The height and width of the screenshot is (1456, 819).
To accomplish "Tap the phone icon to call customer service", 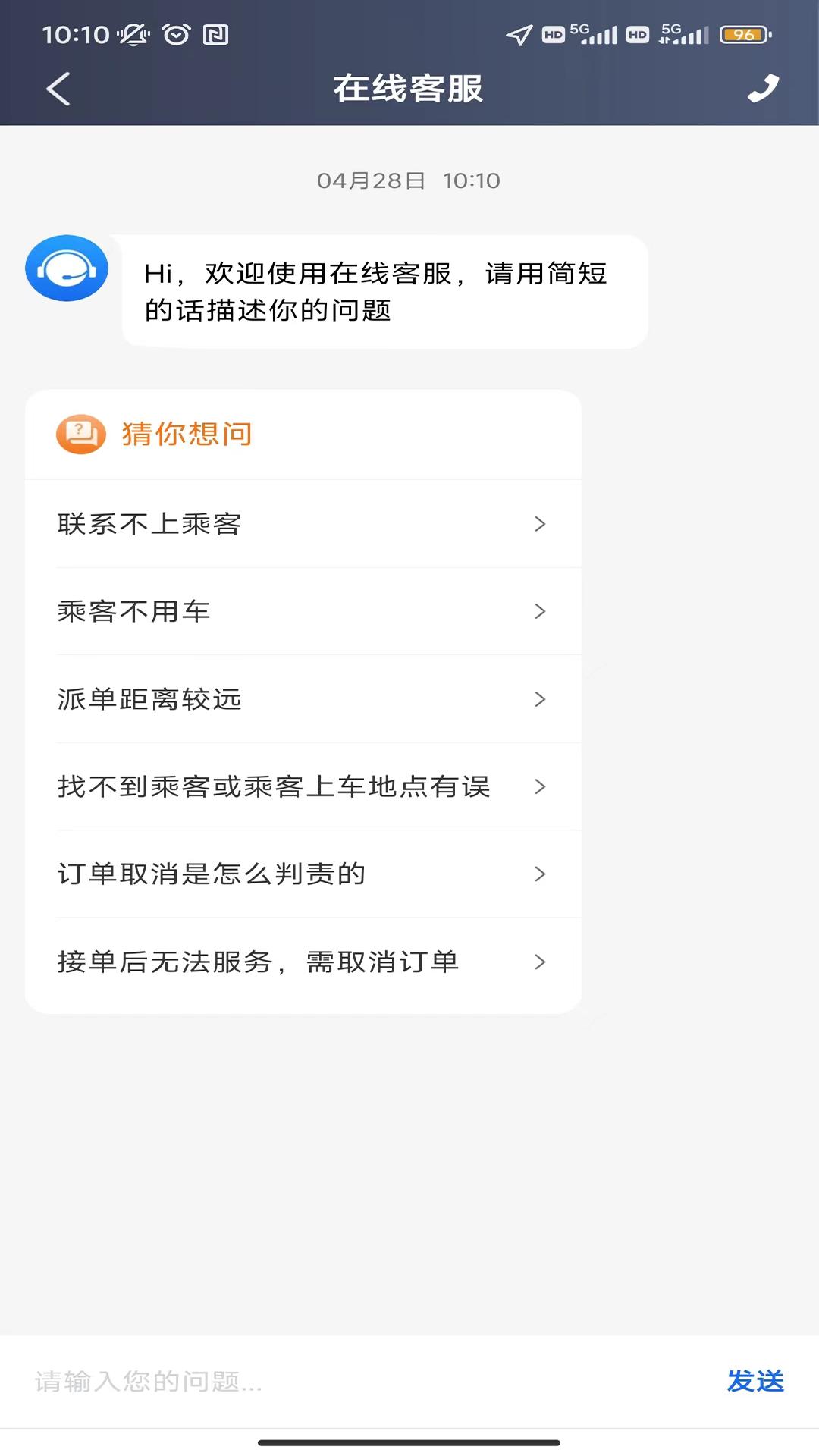I will click(763, 87).
